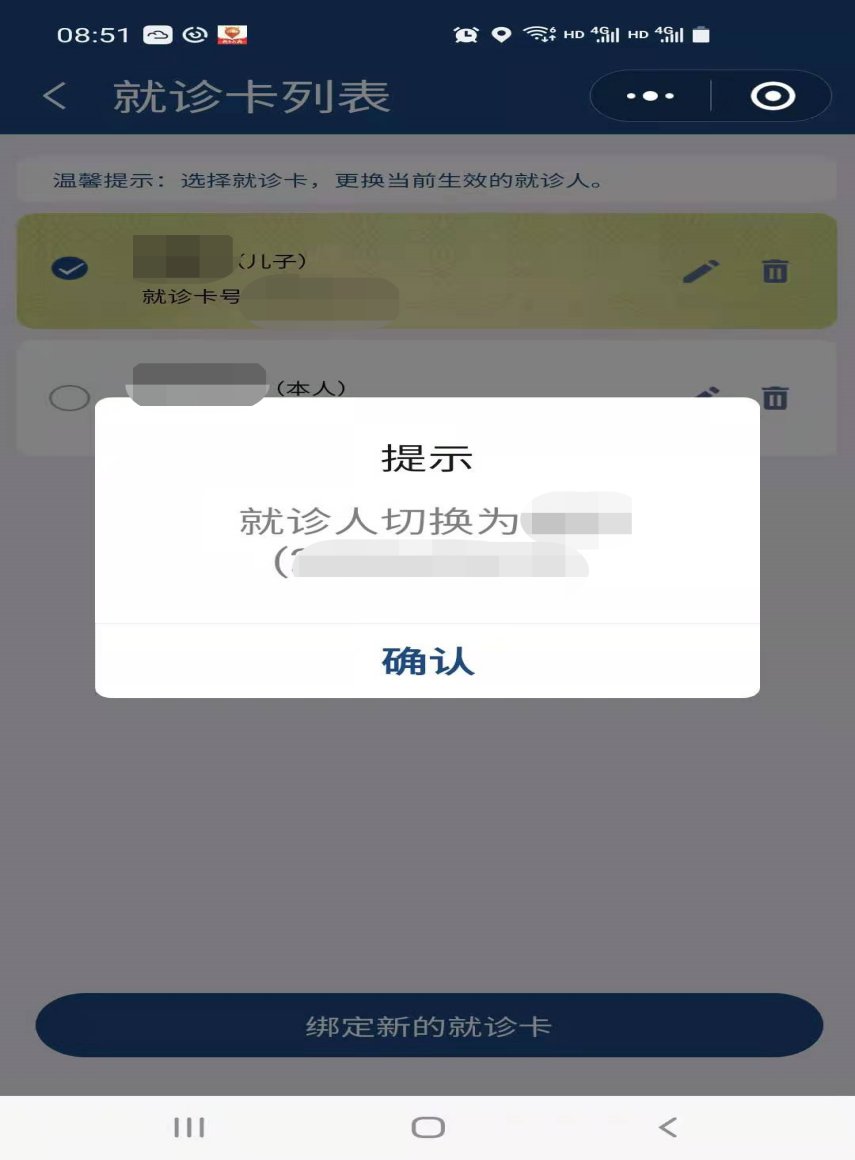Delete the 儿子 patient card

pos(775,271)
